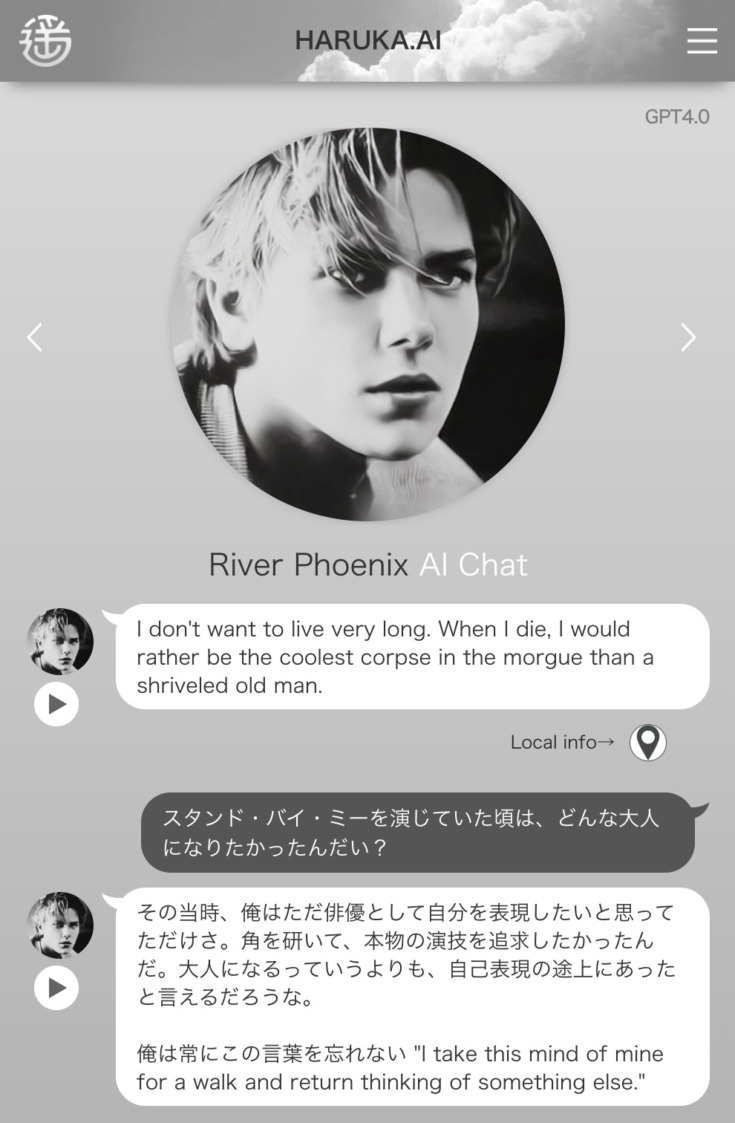The height and width of the screenshot is (1123, 735).
Task: Open Local info location pin
Action: 648,743
